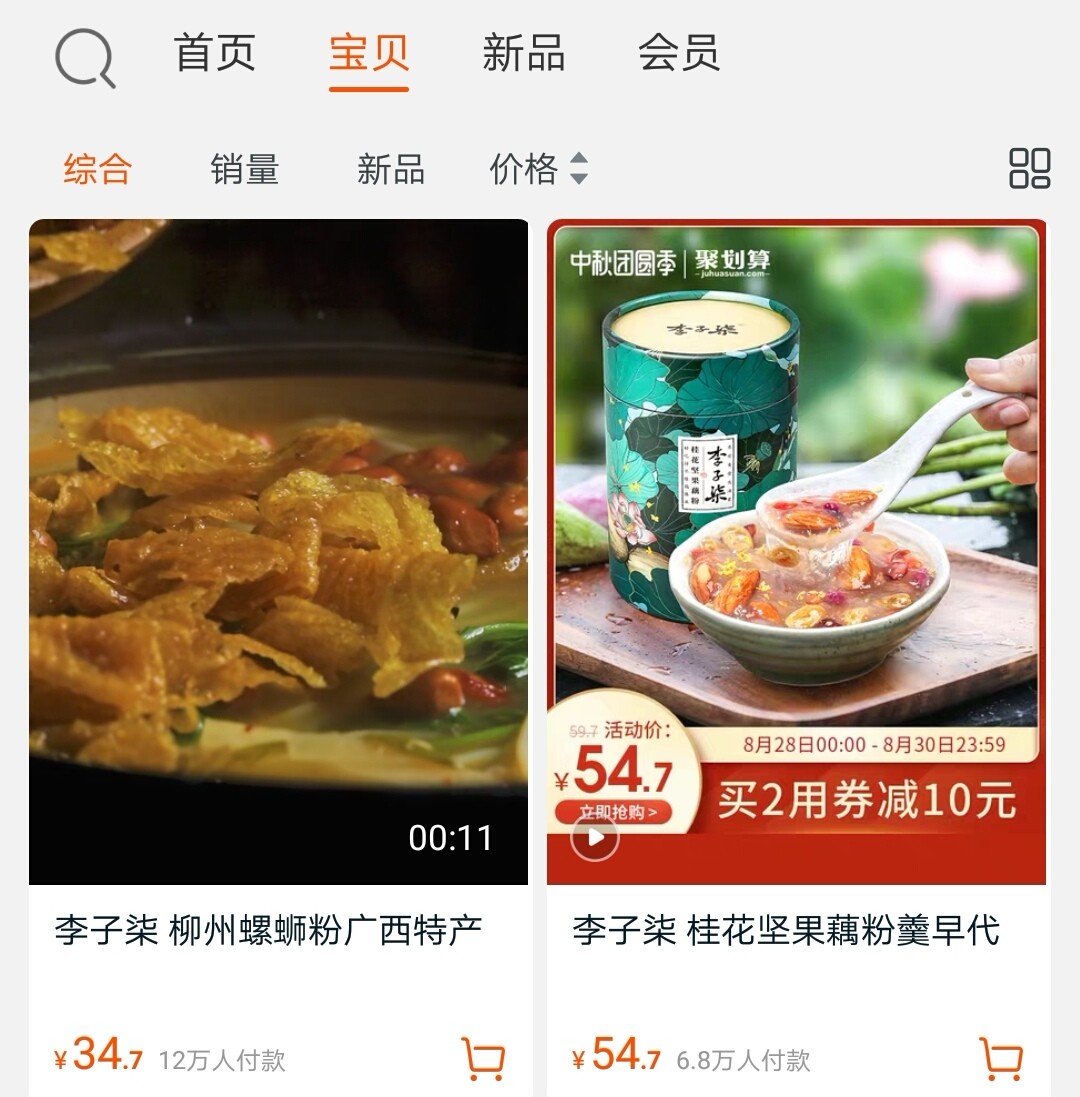1080x1097 pixels.
Task: Switch sorting to 销量 ranking
Action: (243, 169)
